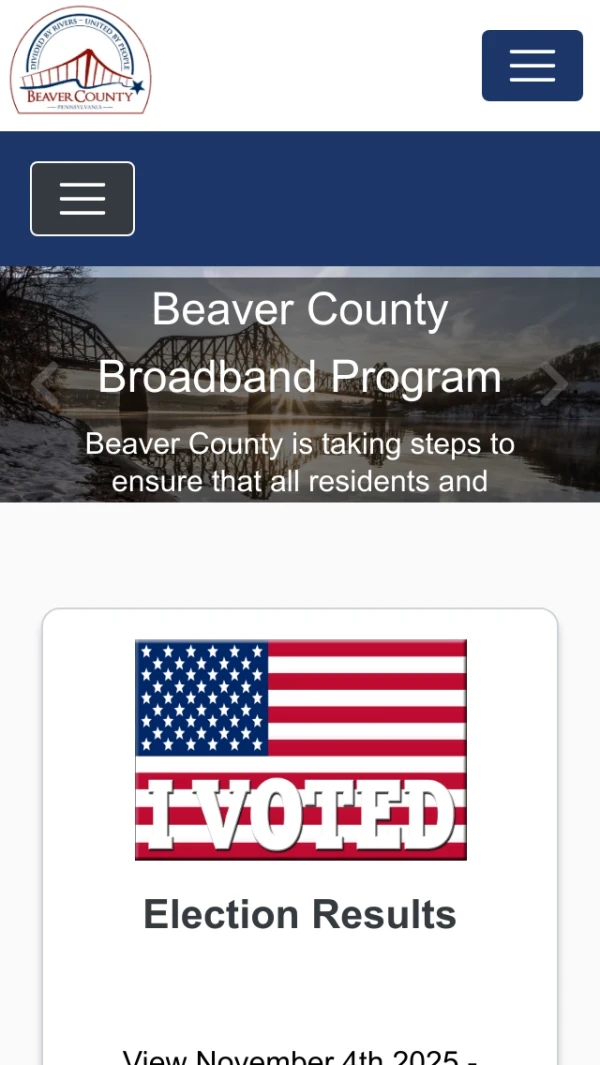Advance to the next carousel slide
The height and width of the screenshot is (1065, 600).
coord(554,385)
